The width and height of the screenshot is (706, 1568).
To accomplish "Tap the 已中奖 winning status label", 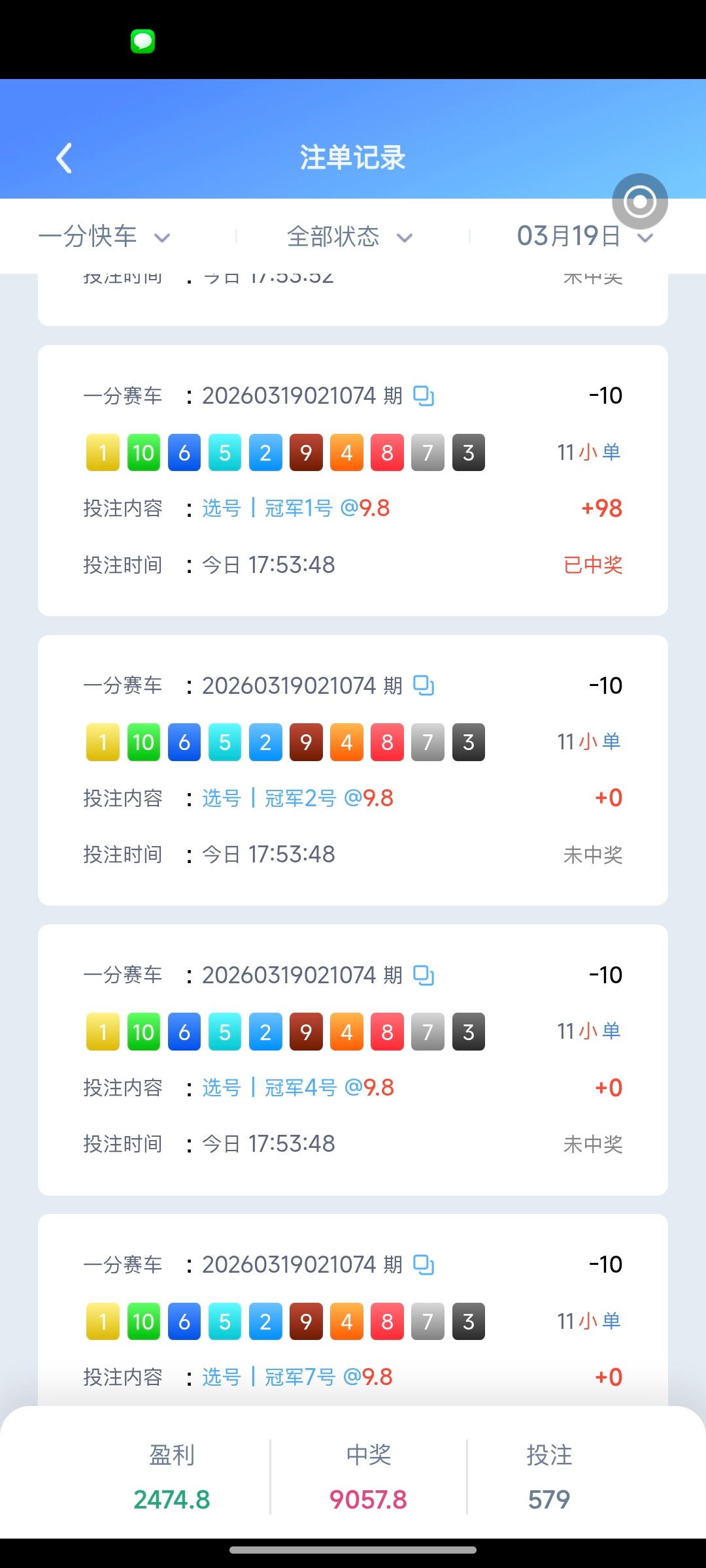I will (x=592, y=564).
